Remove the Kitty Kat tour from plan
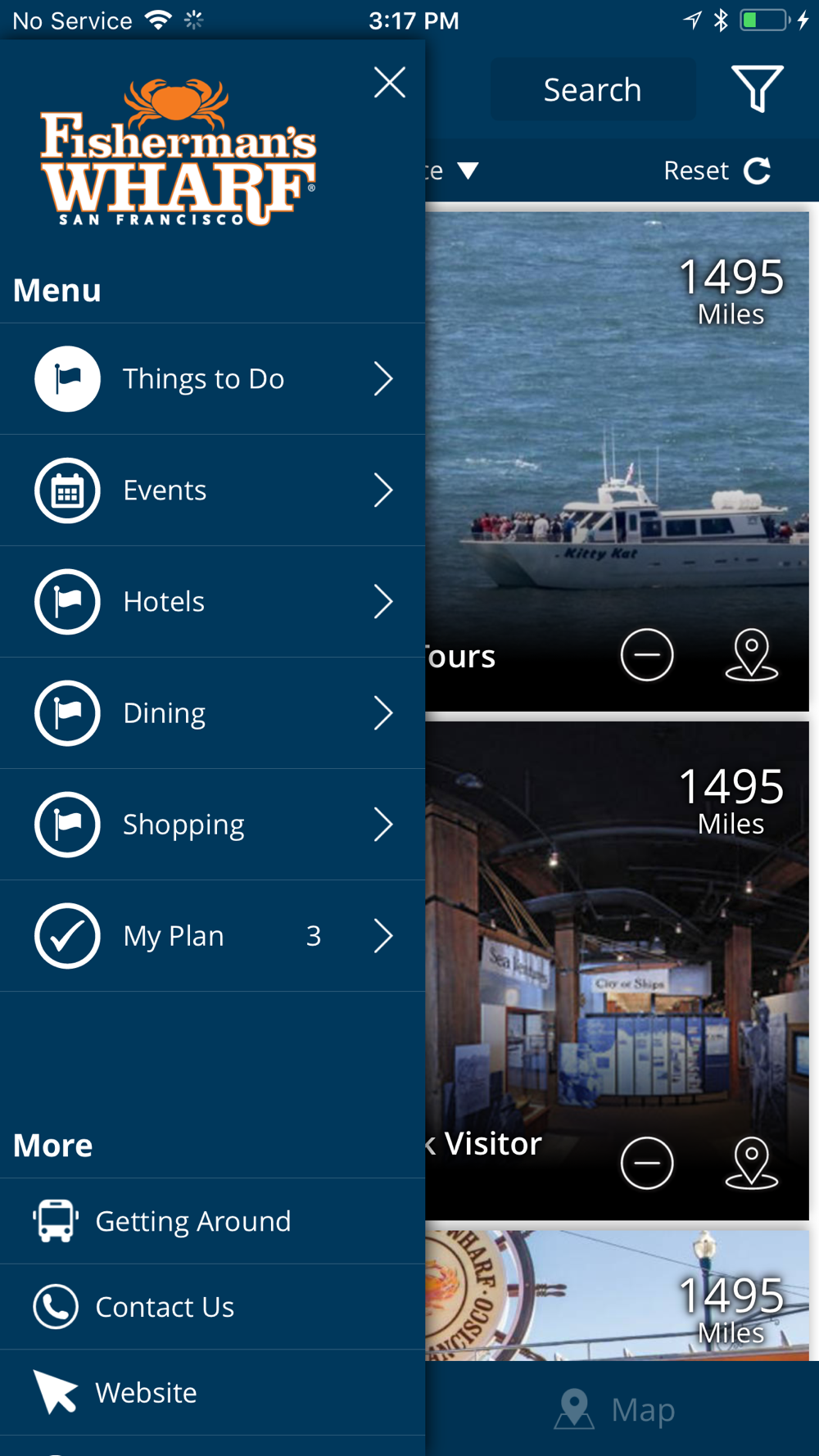 [647, 655]
